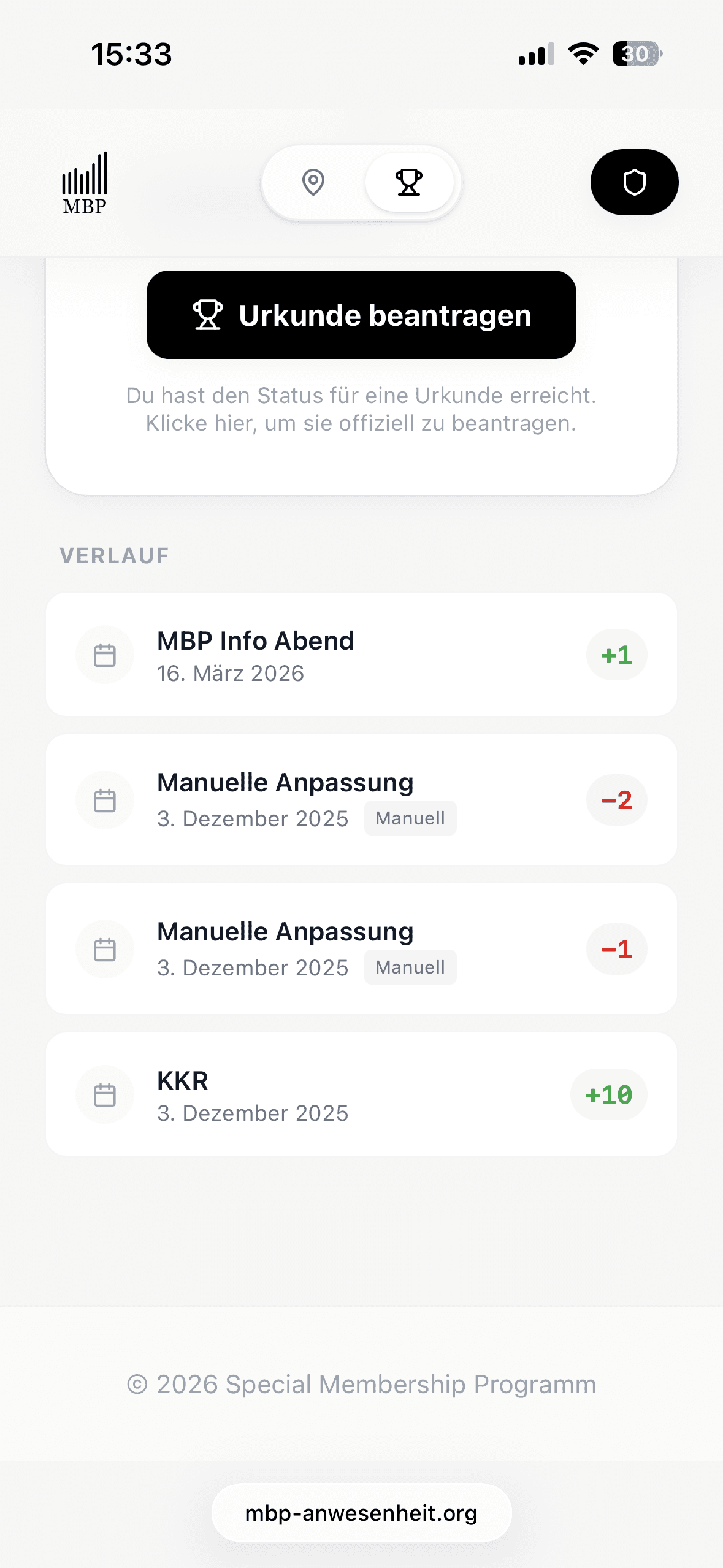Image resolution: width=723 pixels, height=1568 pixels.
Task: Tap Urkunde beantragen
Action: pos(361,315)
